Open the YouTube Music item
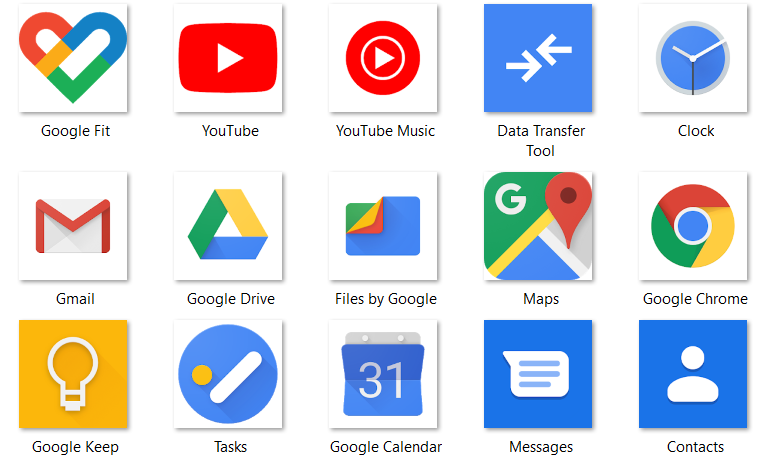The width and height of the screenshot is (771, 470). tap(384, 58)
